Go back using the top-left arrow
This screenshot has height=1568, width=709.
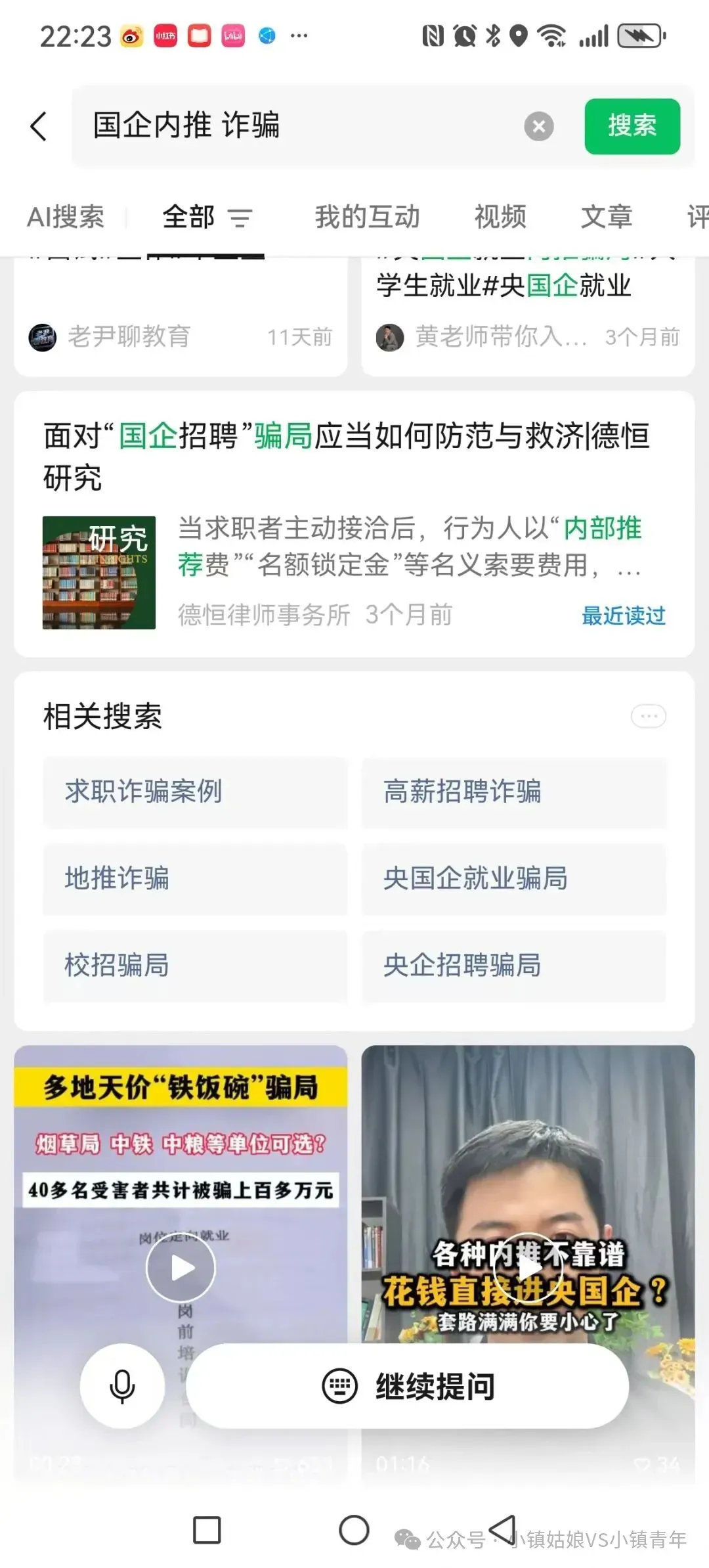pyautogui.click(x=39, y=126)
